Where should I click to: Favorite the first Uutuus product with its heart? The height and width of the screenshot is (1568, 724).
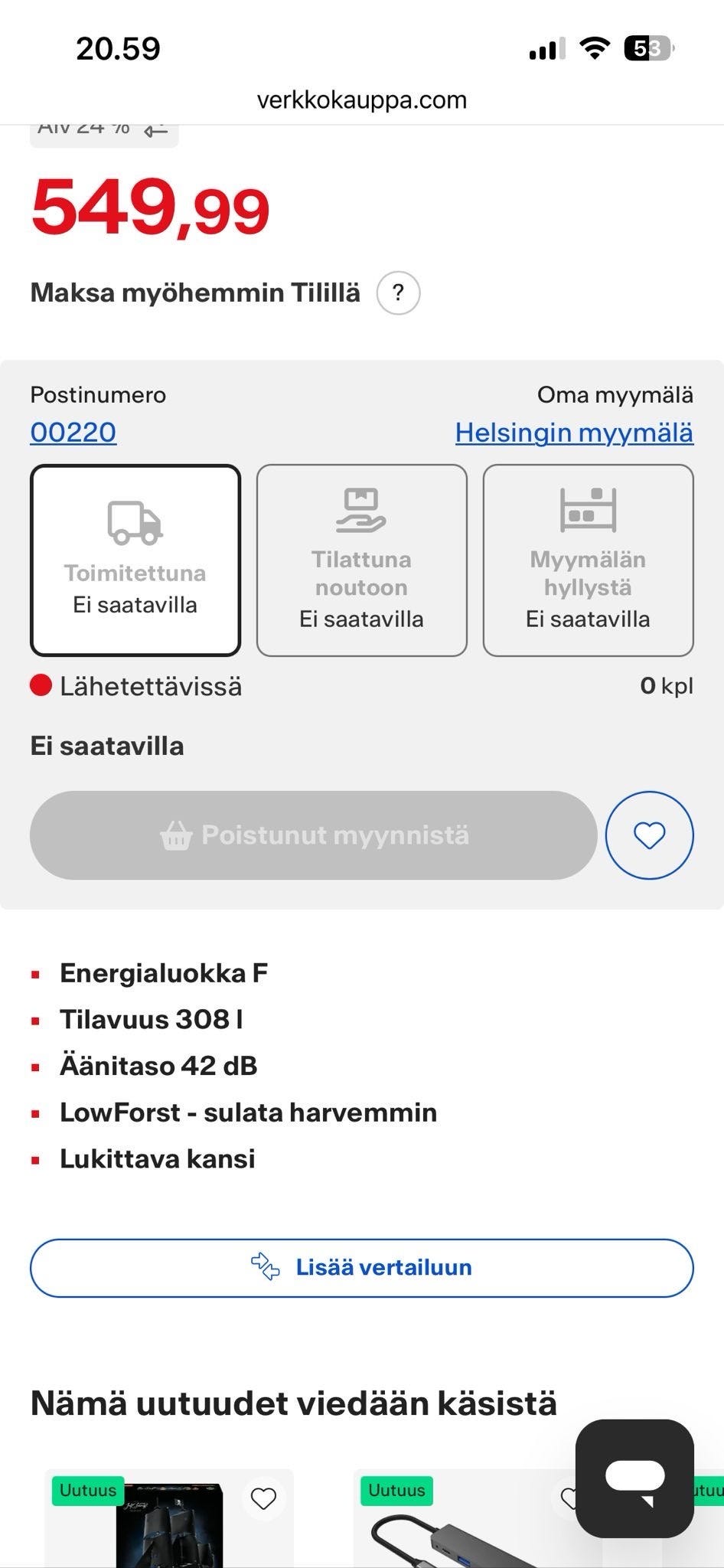(x=263, y=1498)
